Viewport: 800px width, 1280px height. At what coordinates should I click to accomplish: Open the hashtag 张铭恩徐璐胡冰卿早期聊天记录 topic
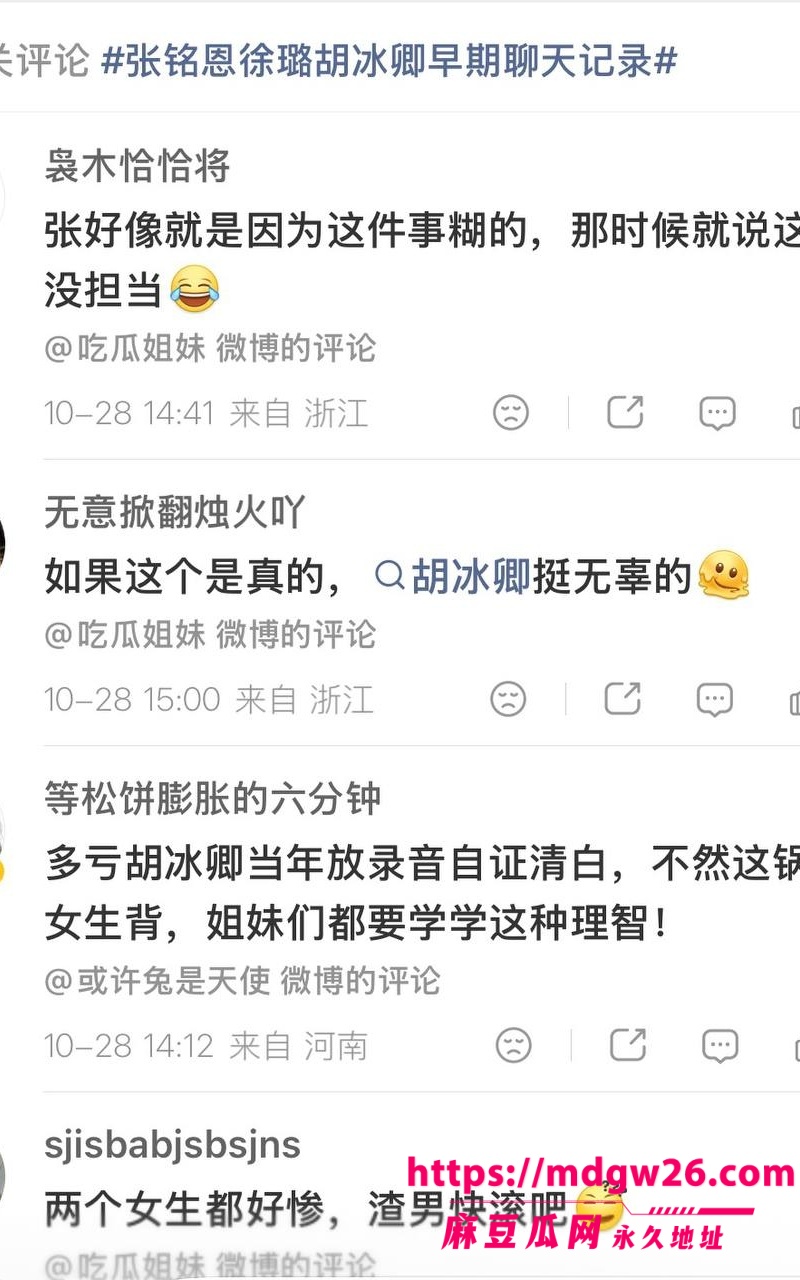pyautogui.click(x=389, y=61)
